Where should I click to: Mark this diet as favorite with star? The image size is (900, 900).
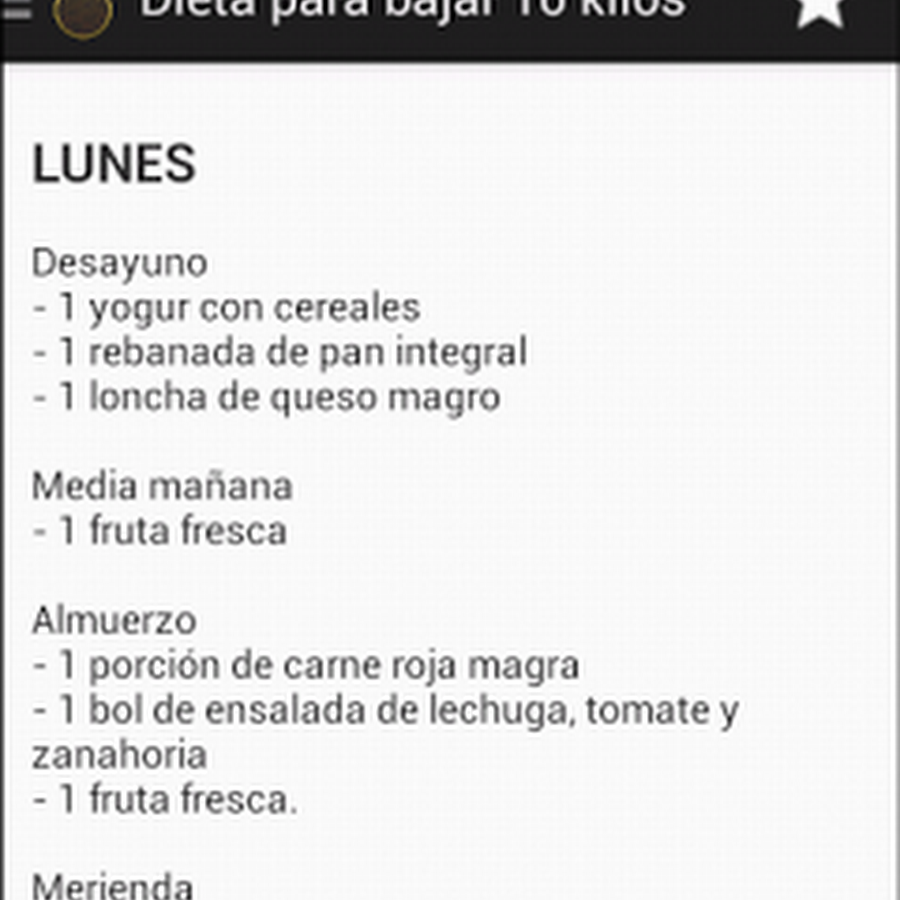coord(820,10)
